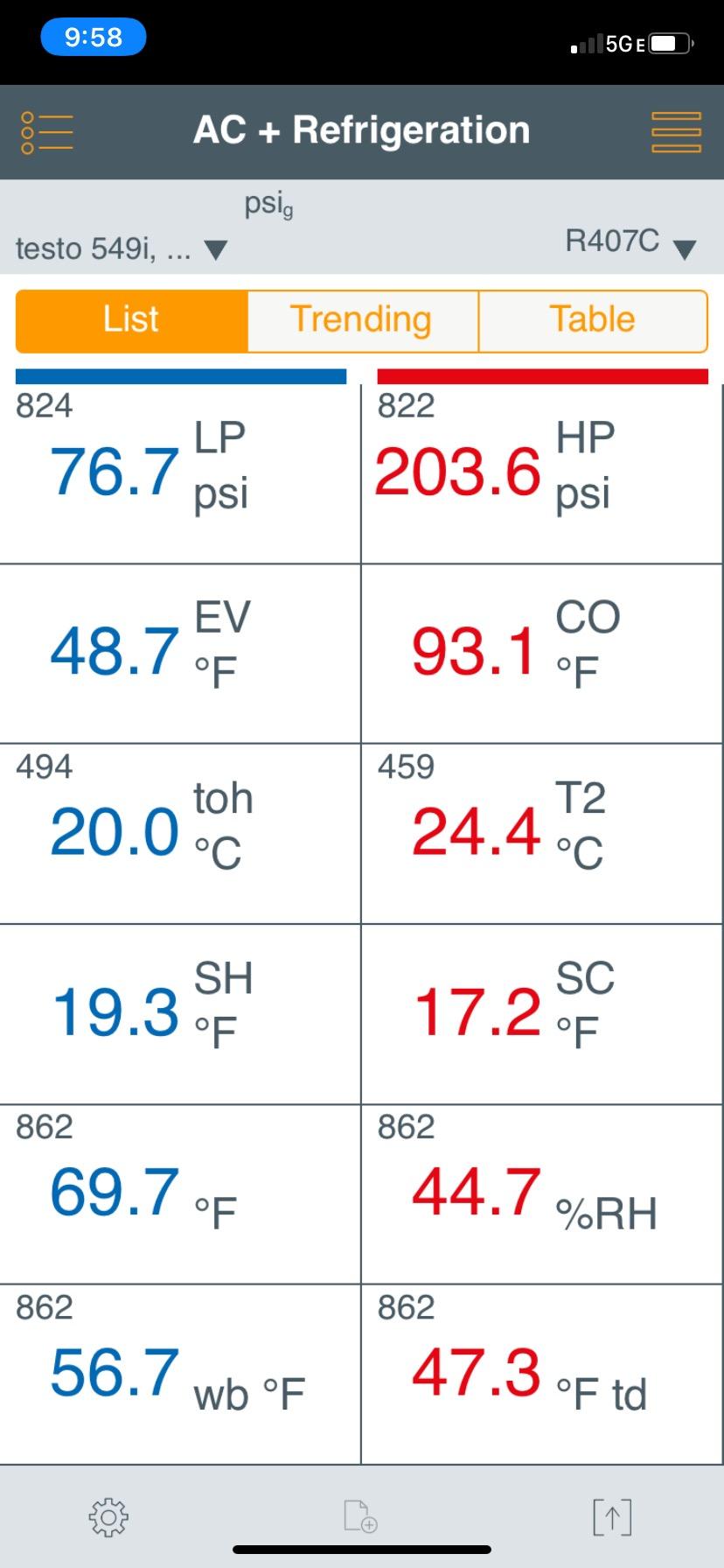Open the settings gear icon
724x1568 pixels.
tap(108, 1516)
